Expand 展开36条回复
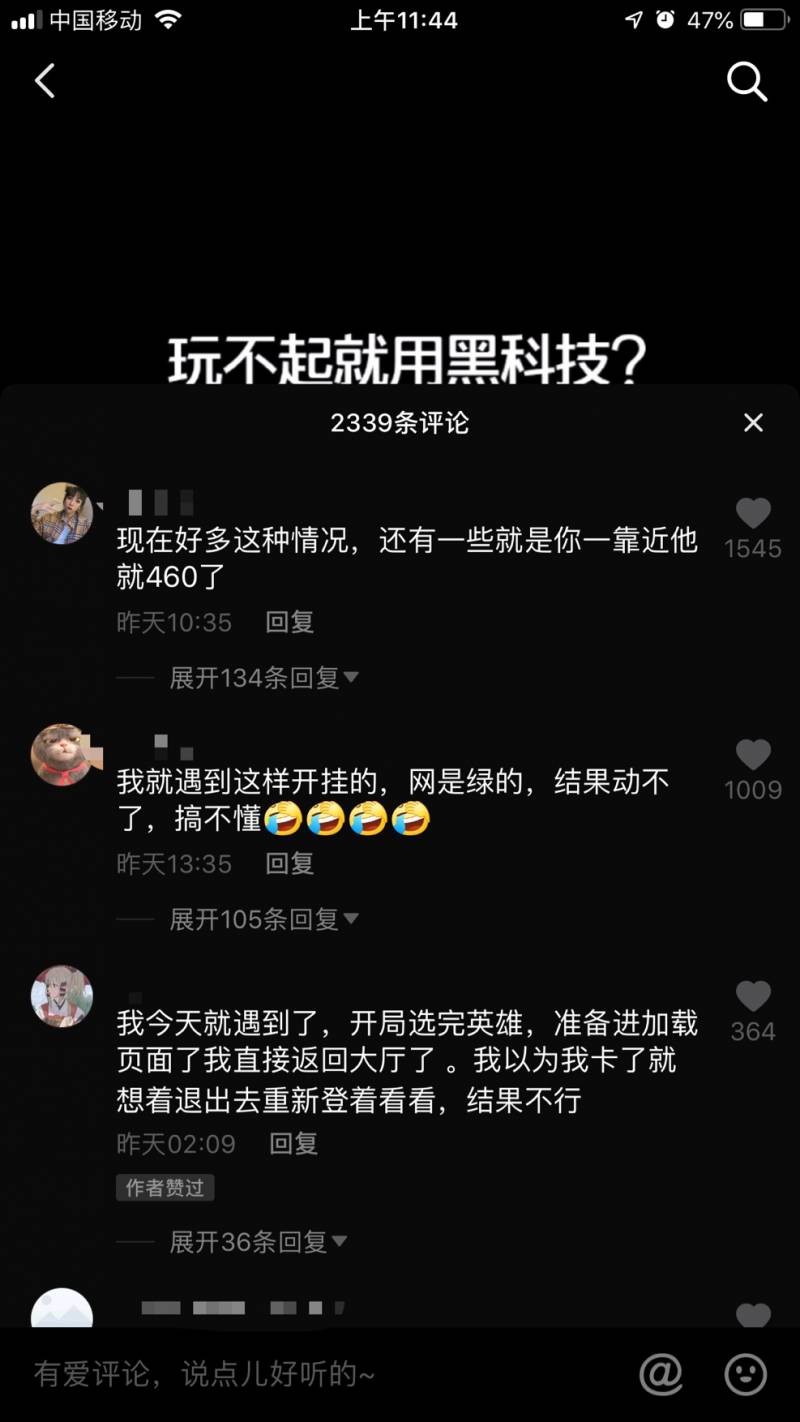Image resolution: width=800 pixels, height=1422 pixels. pyautogui.click(x=258, y=1242)
